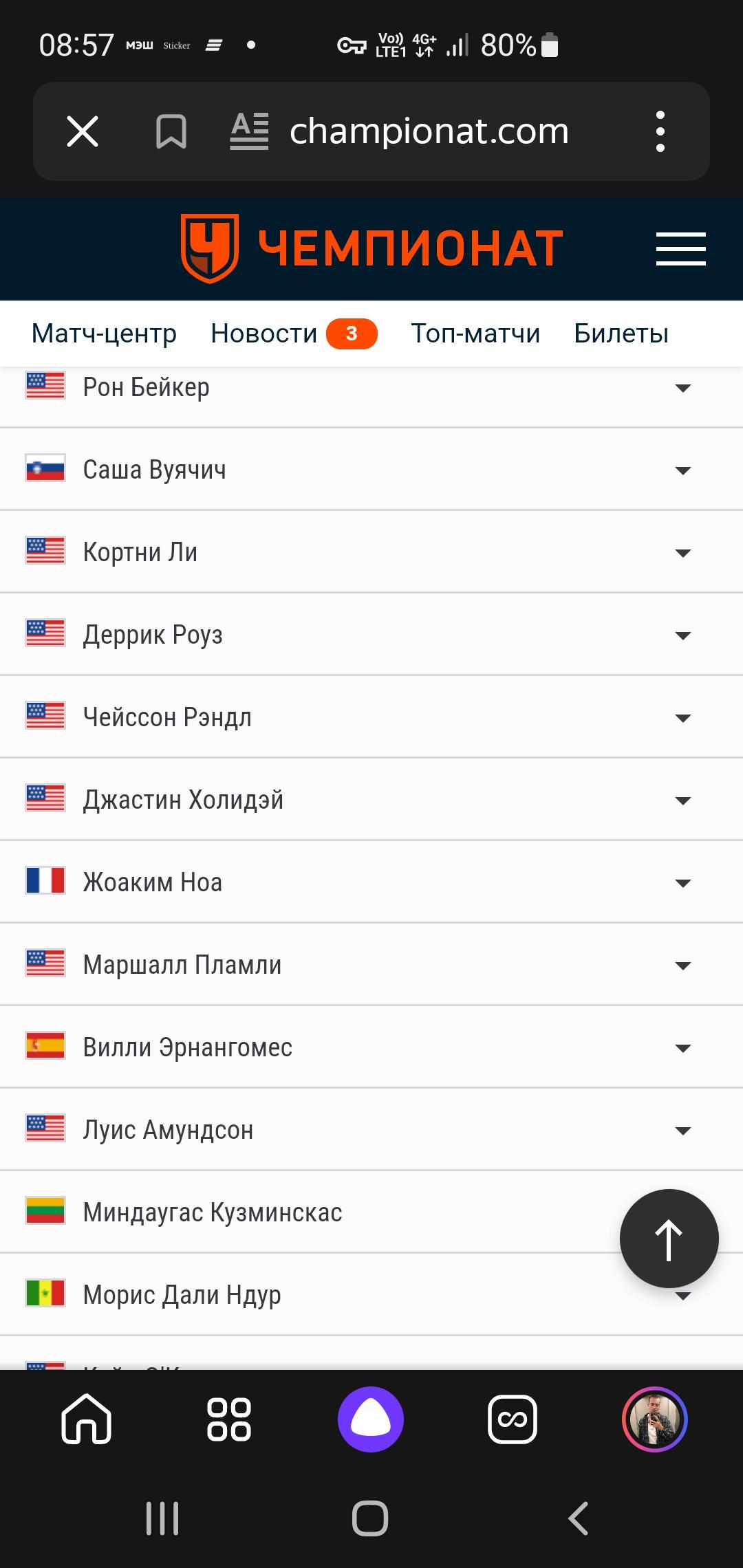Open the Чемпионат hamburger menu
Viewport: 743px width, 1568px height.
point(681,249)
